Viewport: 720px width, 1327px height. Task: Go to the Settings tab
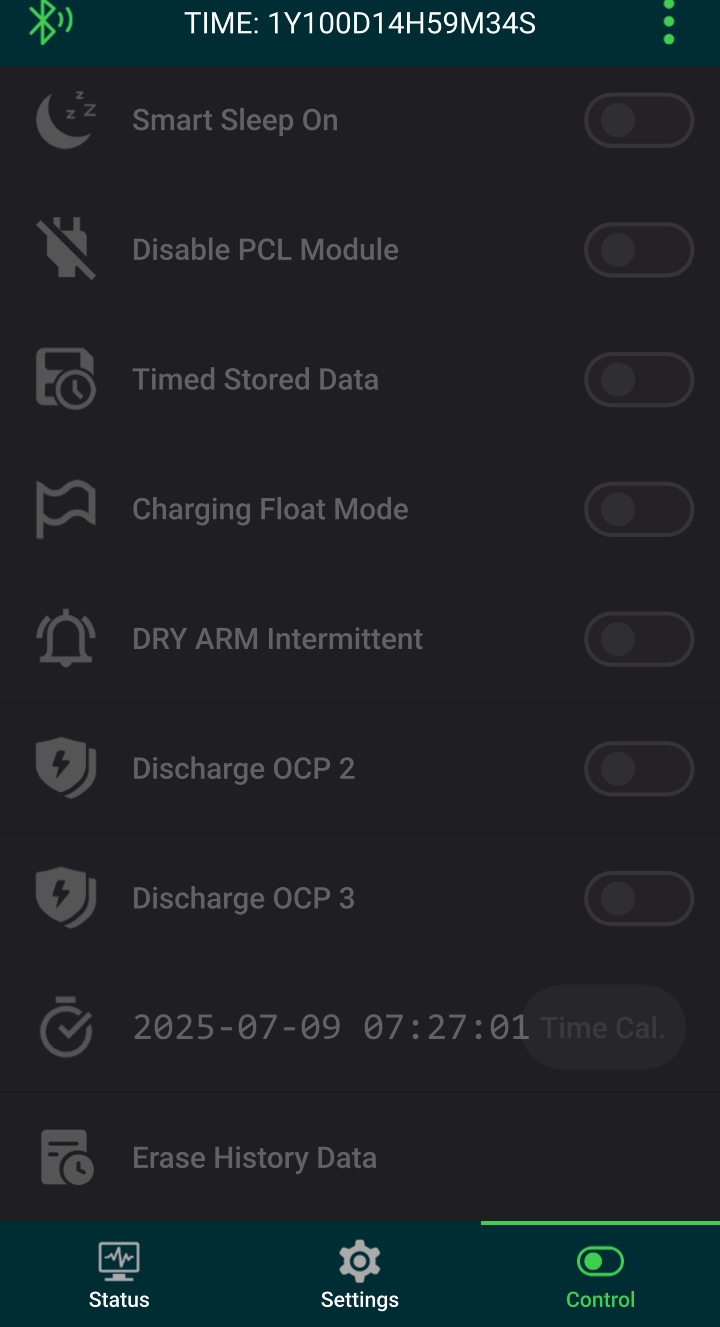coord(360,1276)
